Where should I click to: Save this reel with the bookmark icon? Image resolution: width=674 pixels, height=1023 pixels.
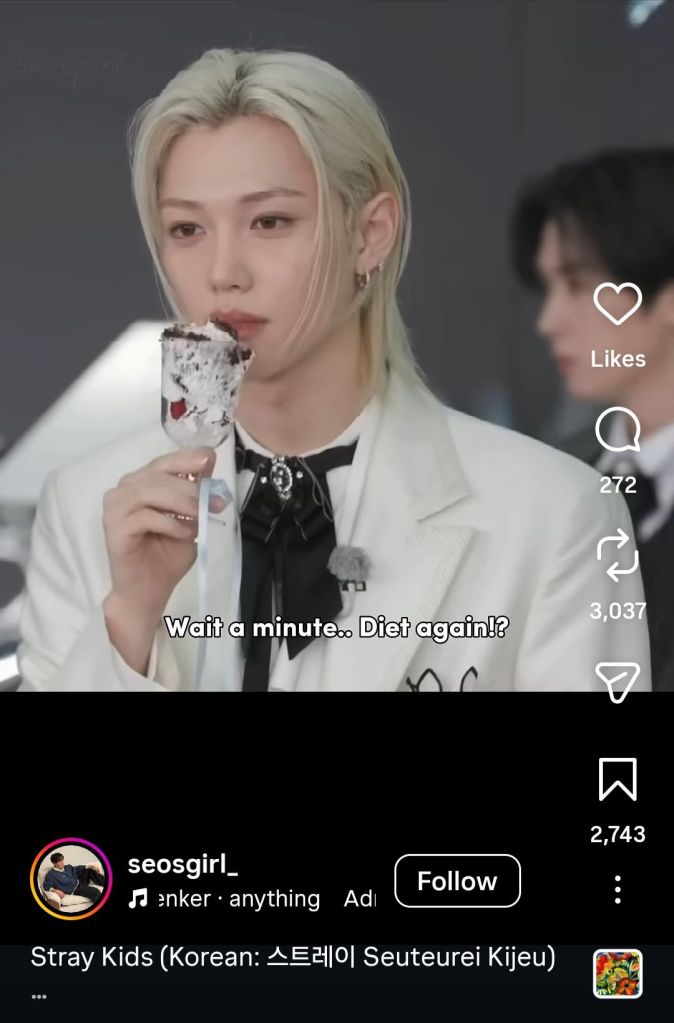click(617, 780)
